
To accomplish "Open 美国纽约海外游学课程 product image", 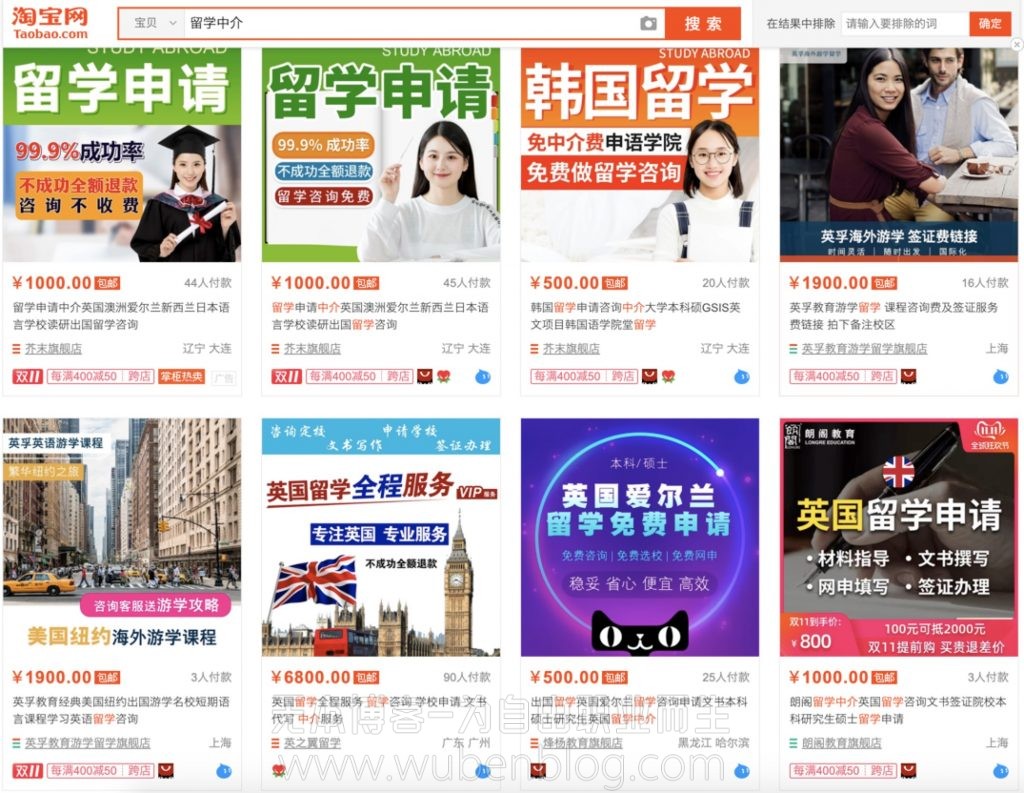I will pos(121,537).
